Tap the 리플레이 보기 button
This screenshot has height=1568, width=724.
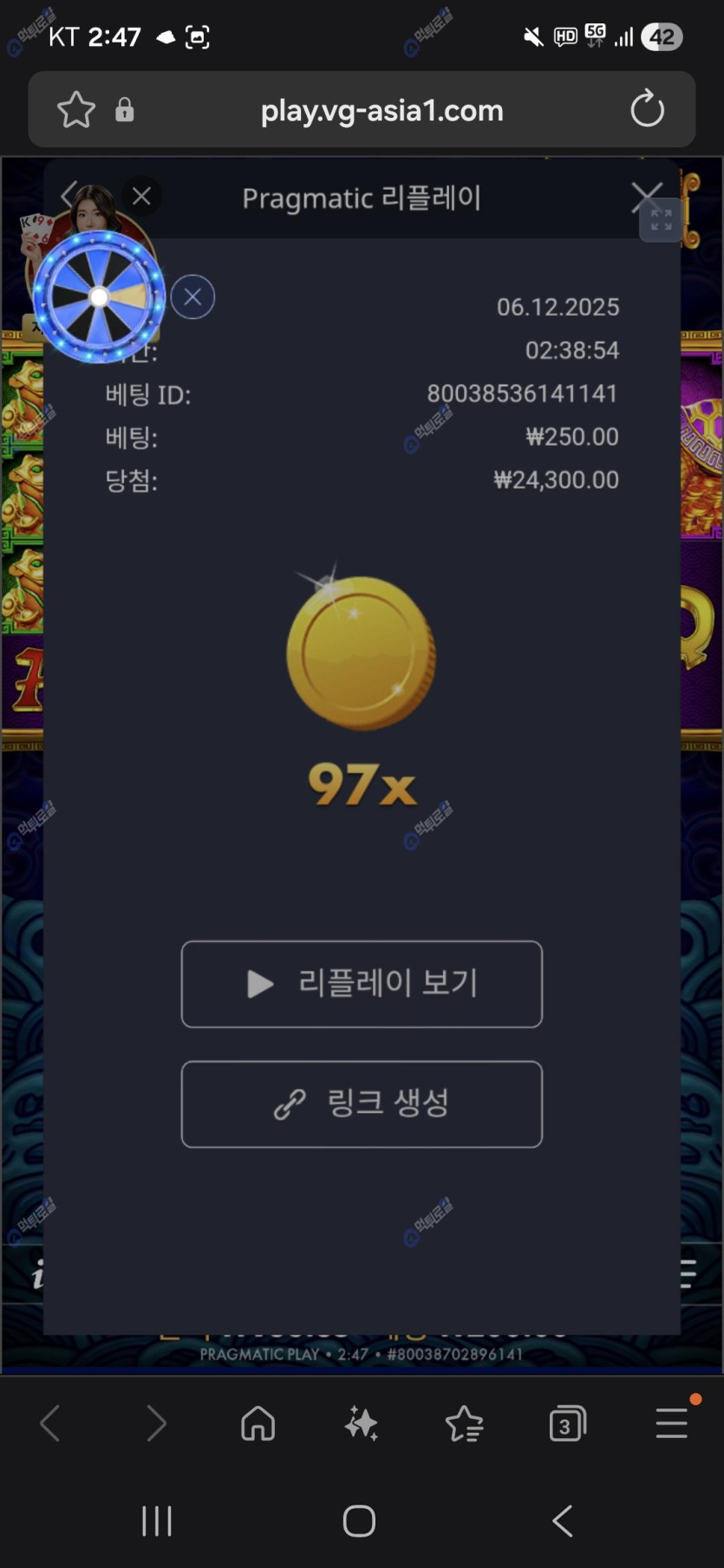pos(362,984)
